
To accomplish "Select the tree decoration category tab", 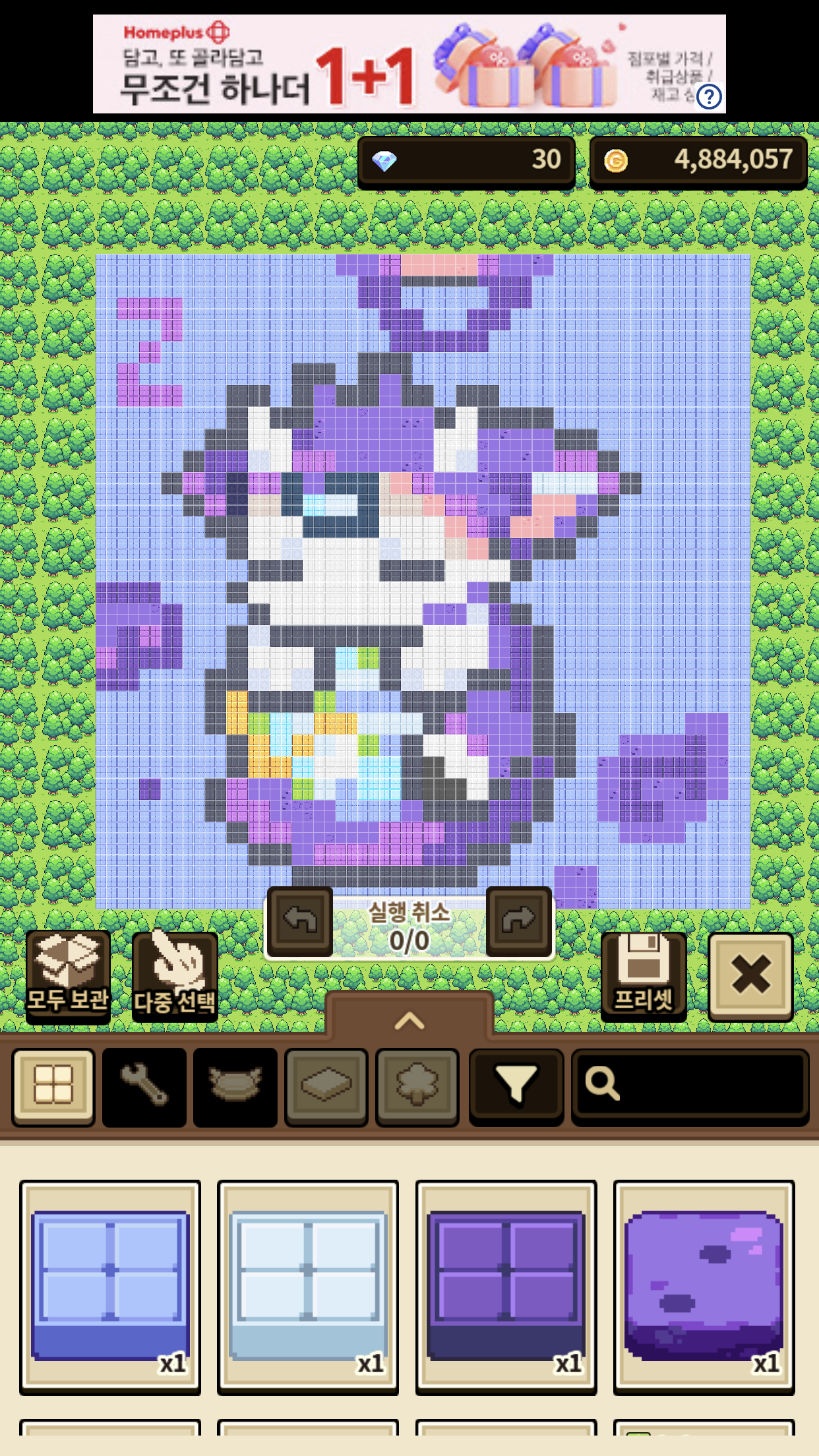I will click(x=417, y=1086).
